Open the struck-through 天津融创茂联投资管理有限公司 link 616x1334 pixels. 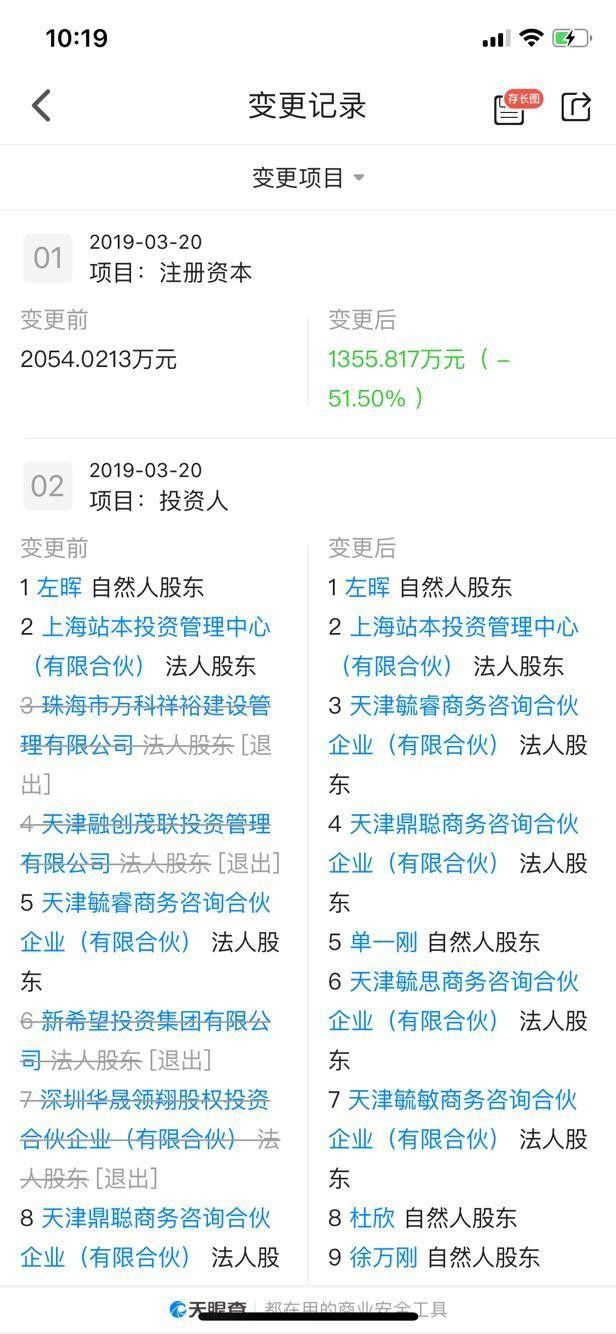point(146,843)
